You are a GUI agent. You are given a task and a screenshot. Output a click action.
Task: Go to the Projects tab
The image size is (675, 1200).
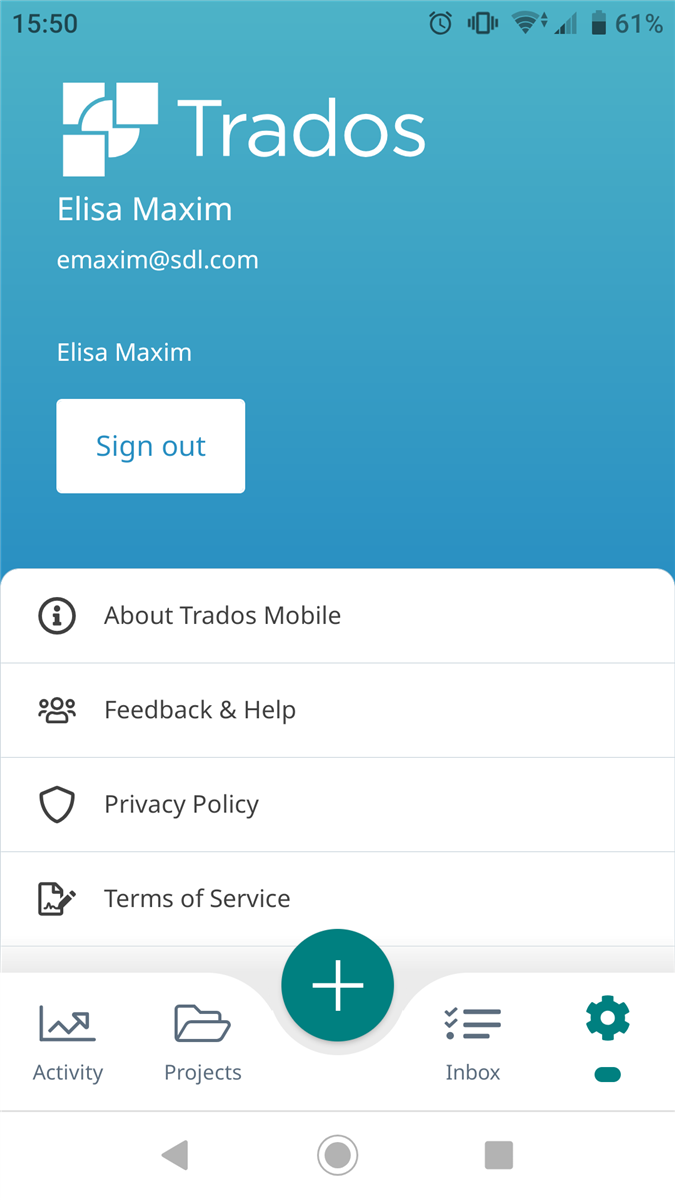pos(203,1044)
